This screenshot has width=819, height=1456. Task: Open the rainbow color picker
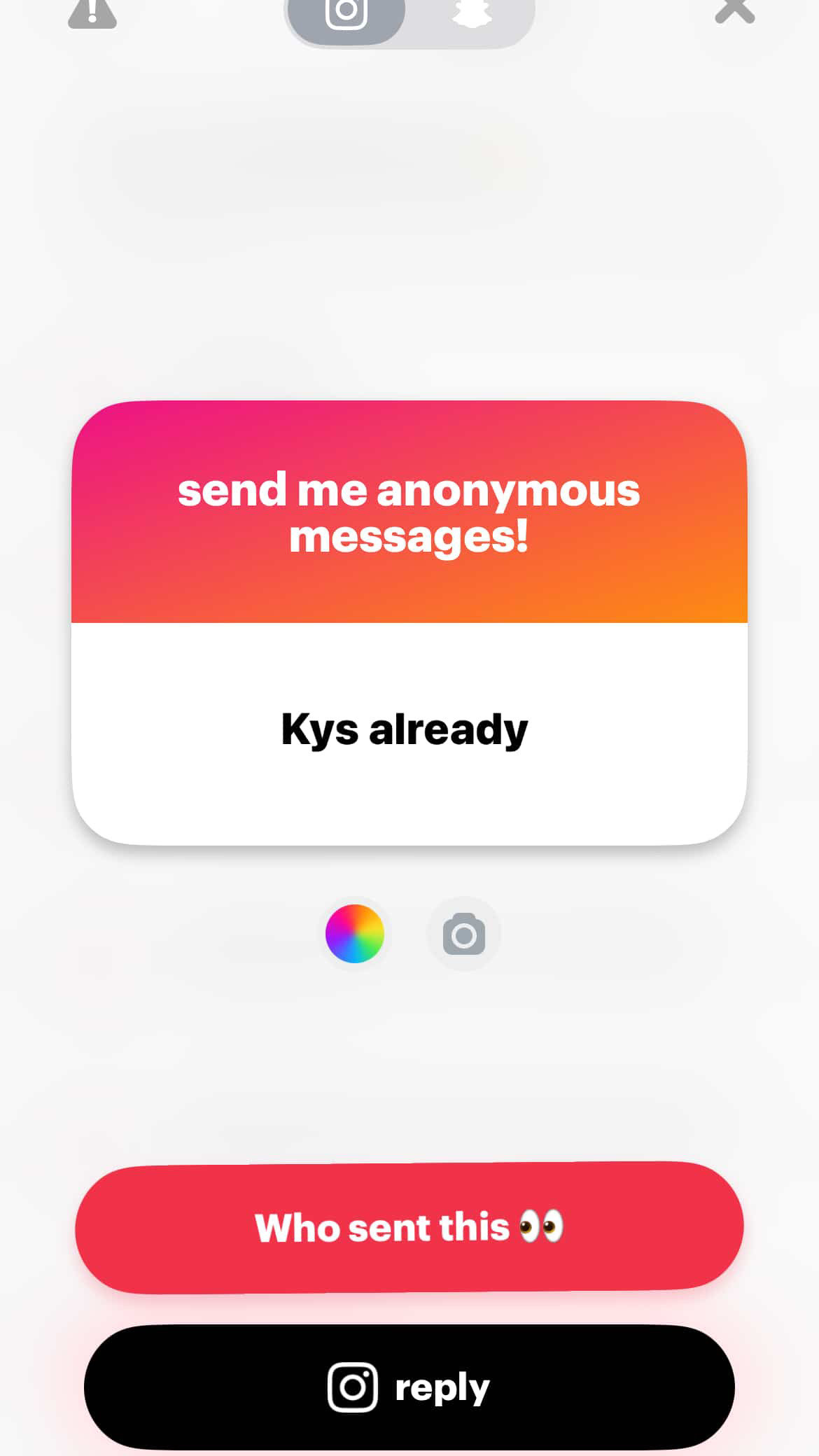[355, 934]
